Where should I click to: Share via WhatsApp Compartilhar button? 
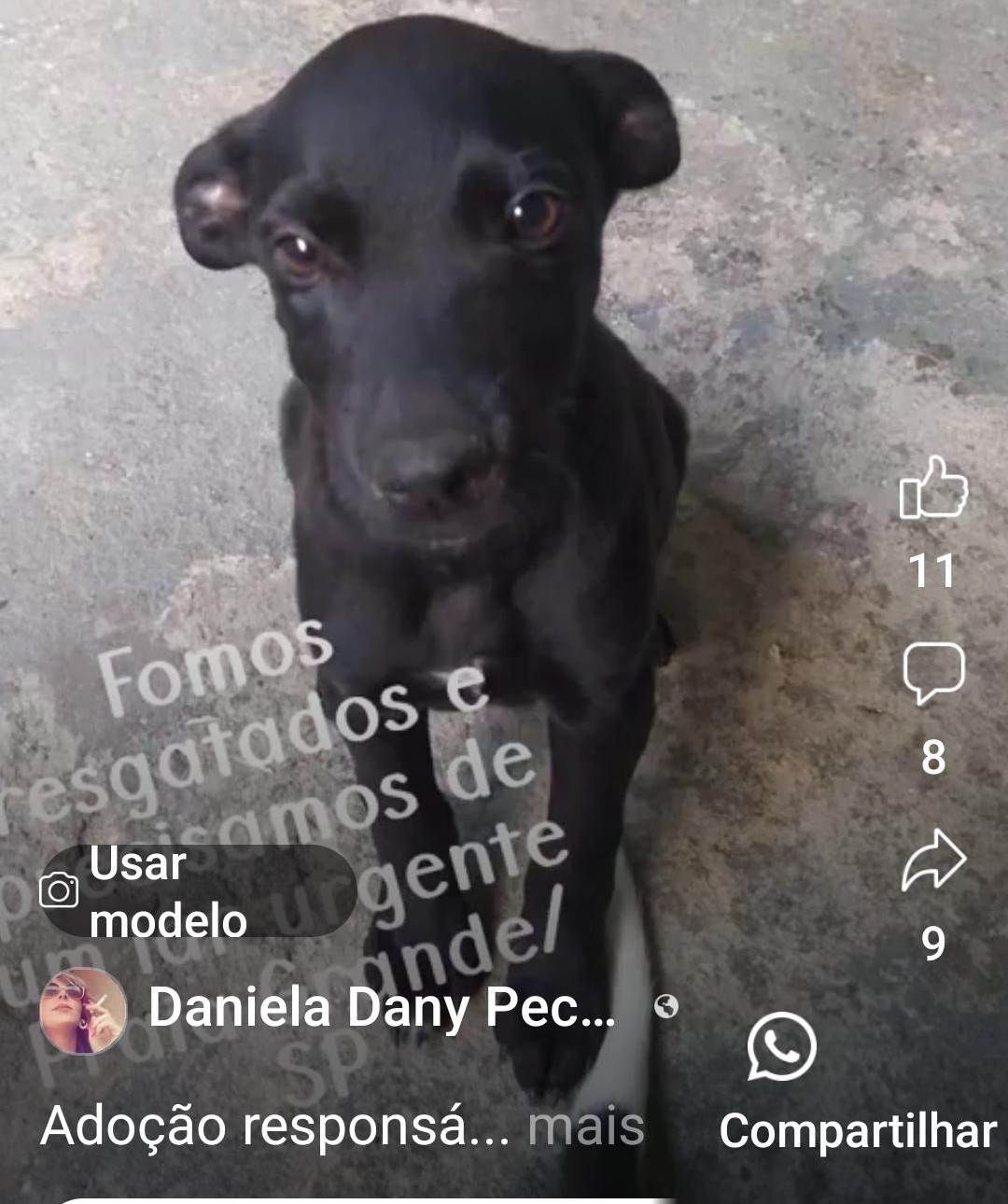pos(782,1047)
